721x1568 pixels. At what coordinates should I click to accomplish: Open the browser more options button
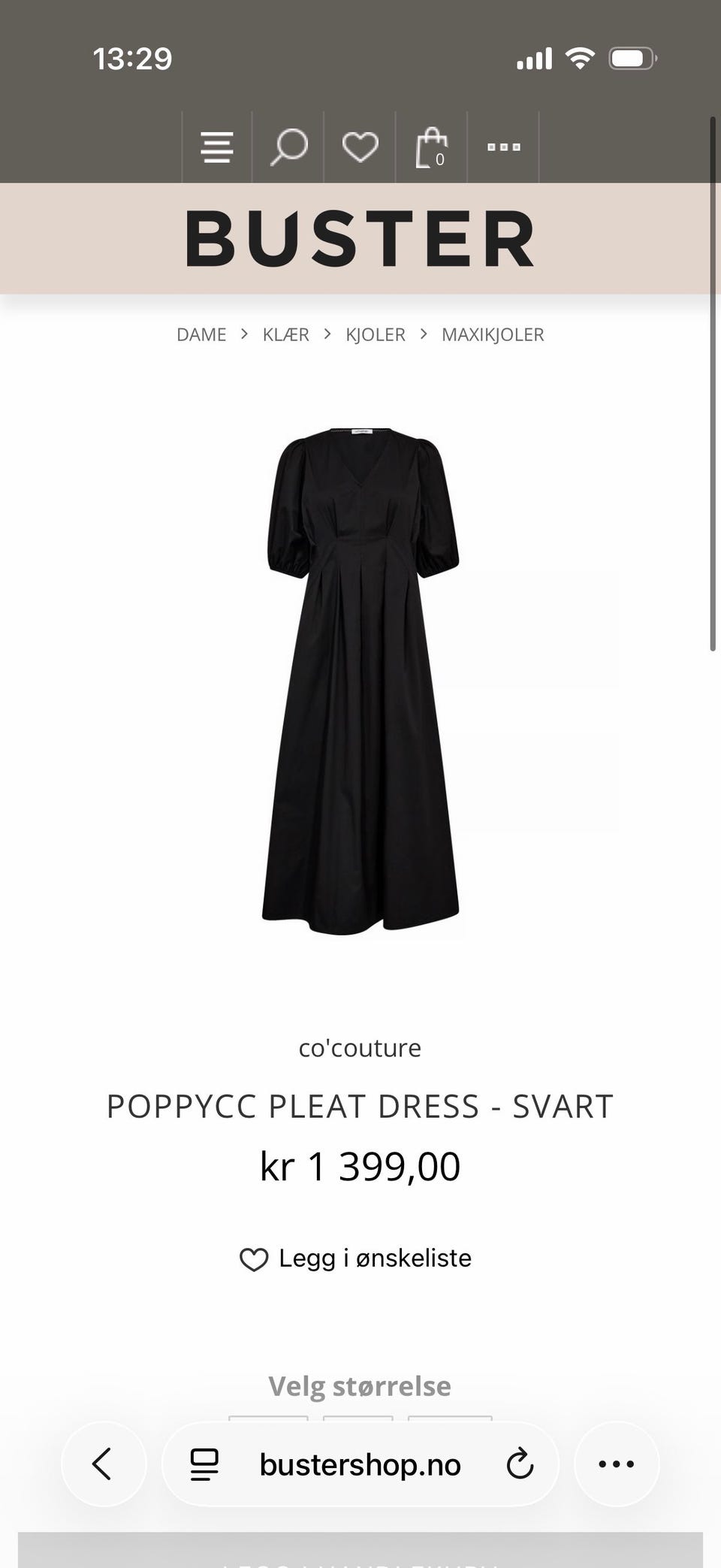617,1464
